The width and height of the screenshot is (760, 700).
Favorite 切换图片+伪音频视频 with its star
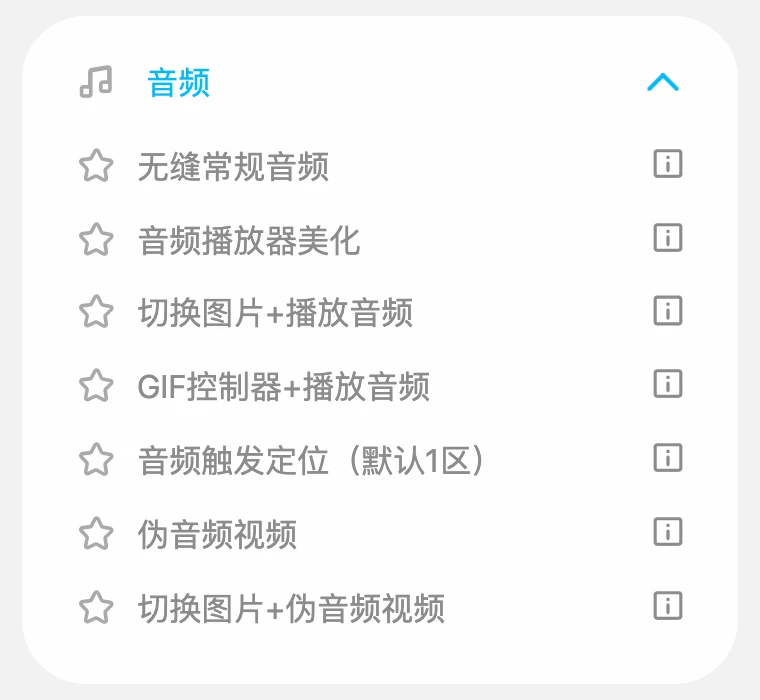pos(96,607)
